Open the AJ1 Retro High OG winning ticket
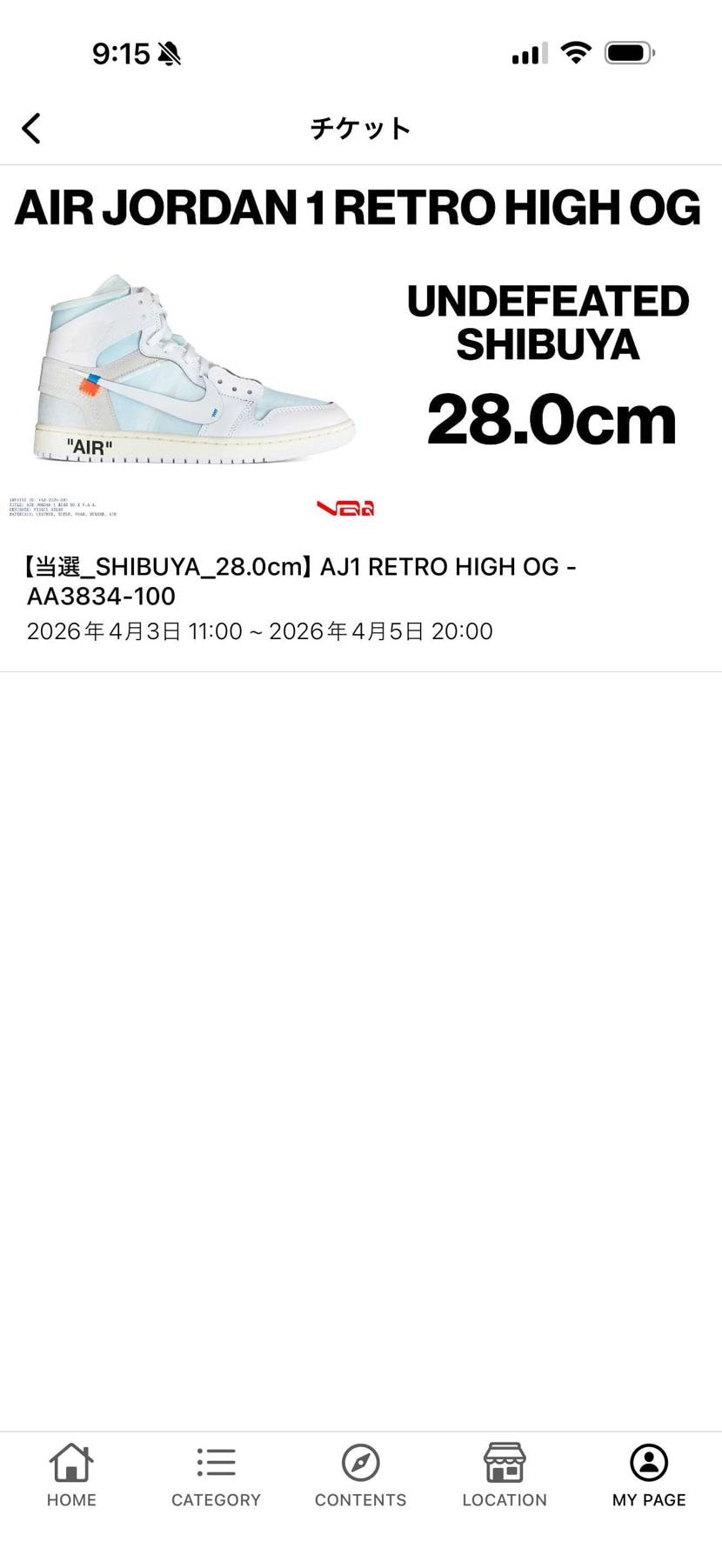Image resolution: width=722 pixels, height=1568 pixels. click(361, 418)
